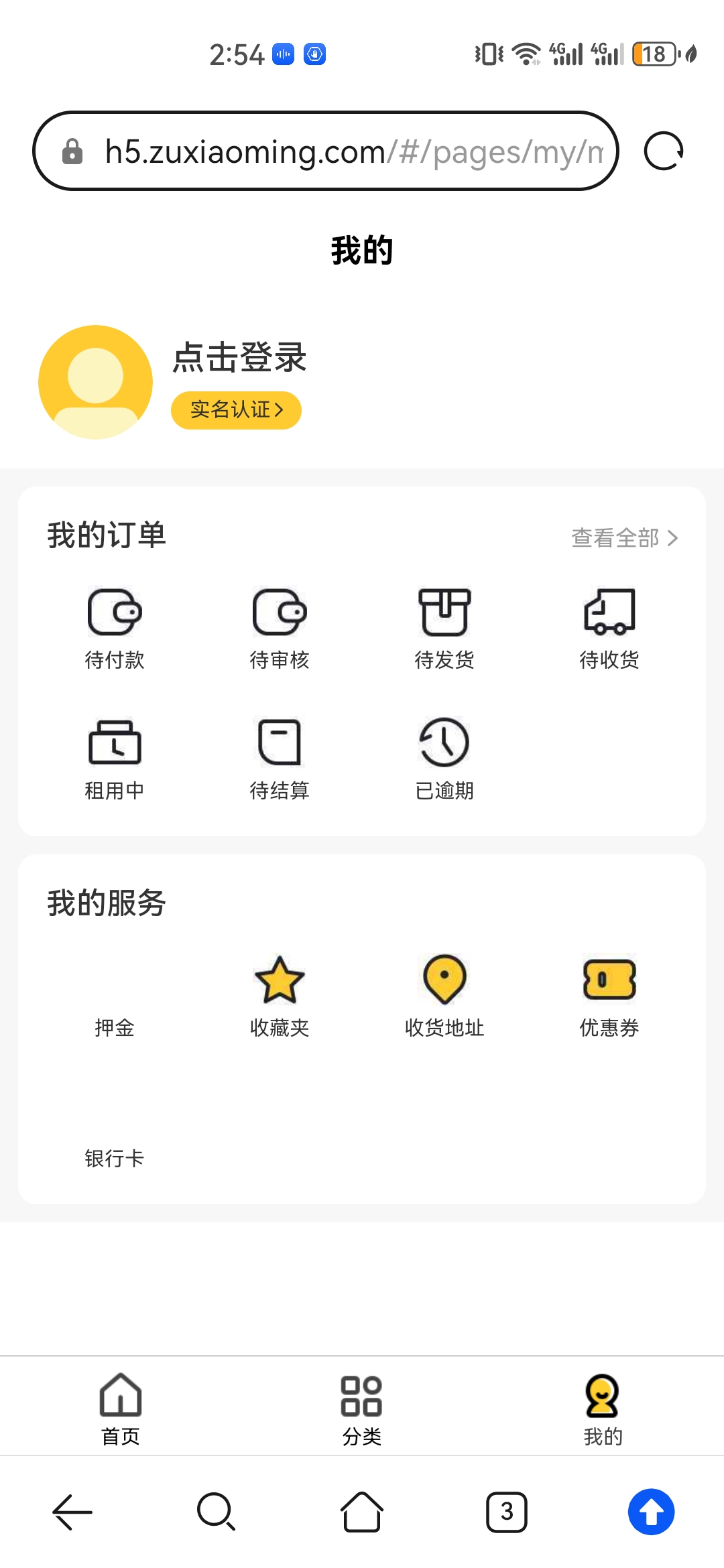Screen dimensions: 724x1568
Task: Tap the browser URL address bar
Action: tap(325, 151)
